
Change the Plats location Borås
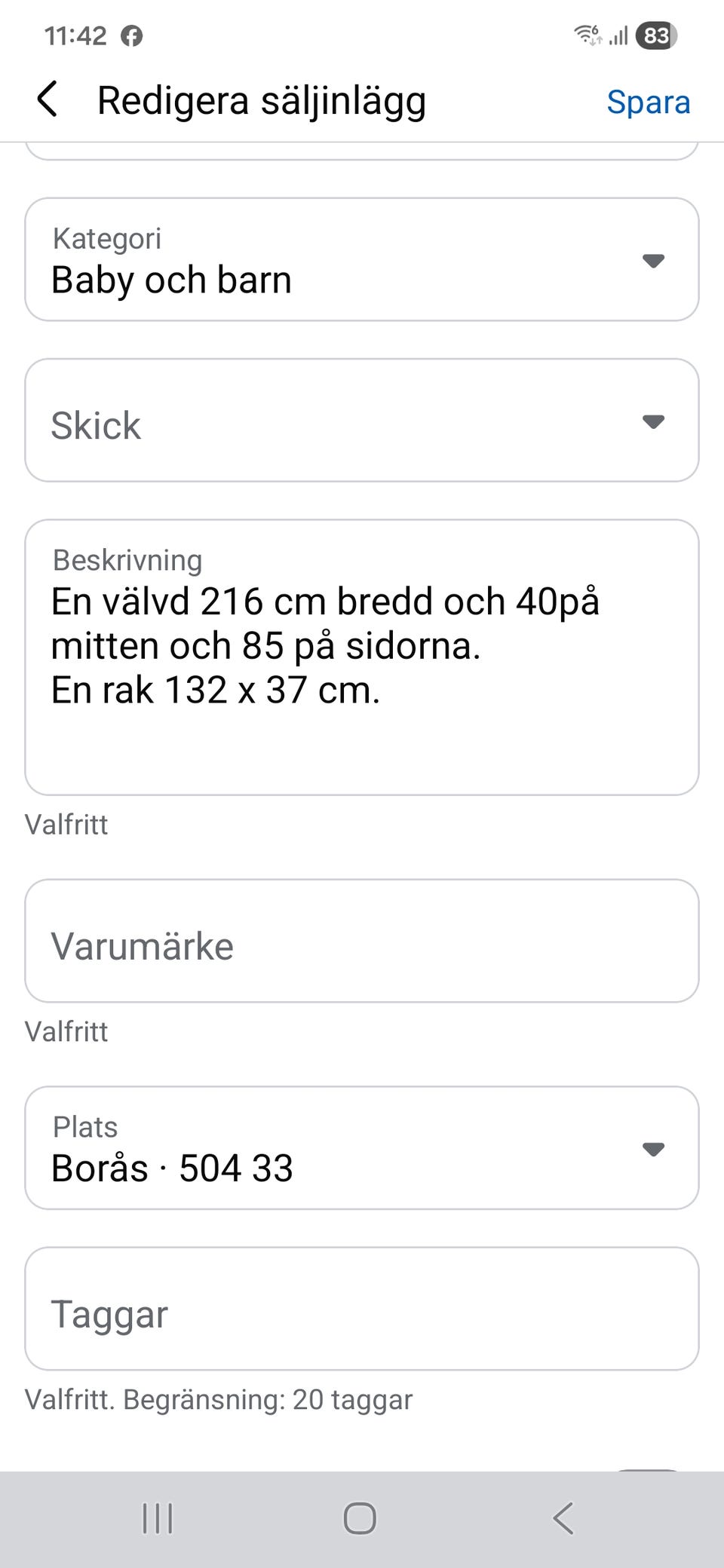click(x=362, y=1148)
